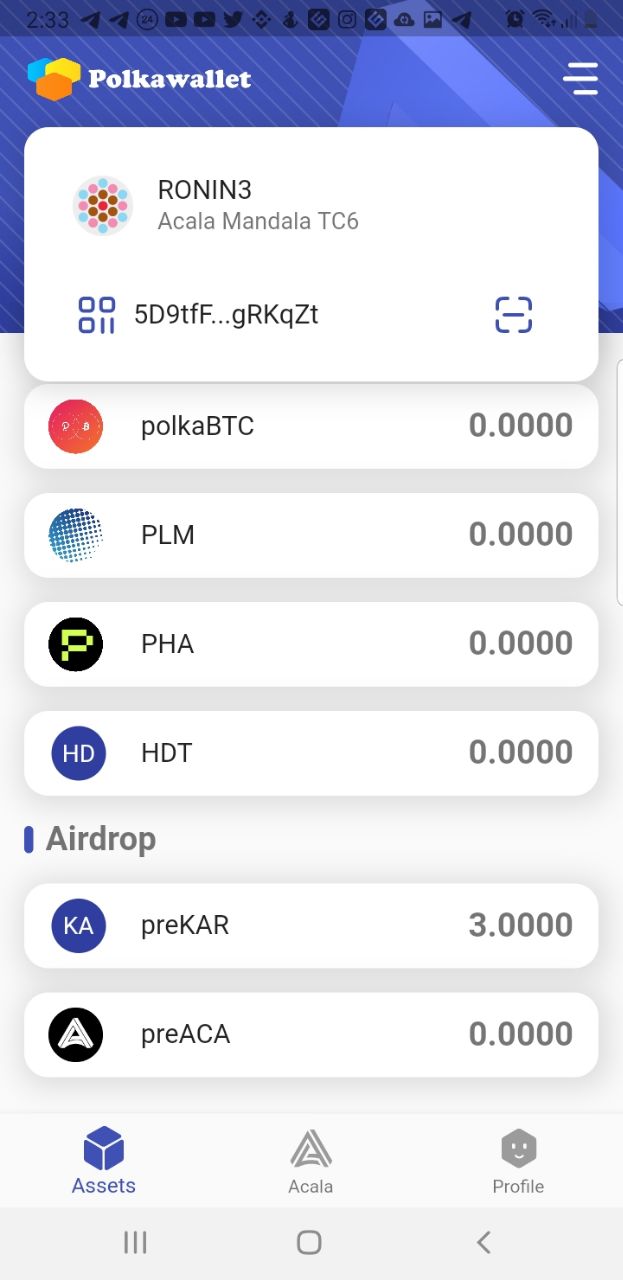Screen dimensions: 623x1280
Task: View PHA asset details
Action: (x=311, y=644)
